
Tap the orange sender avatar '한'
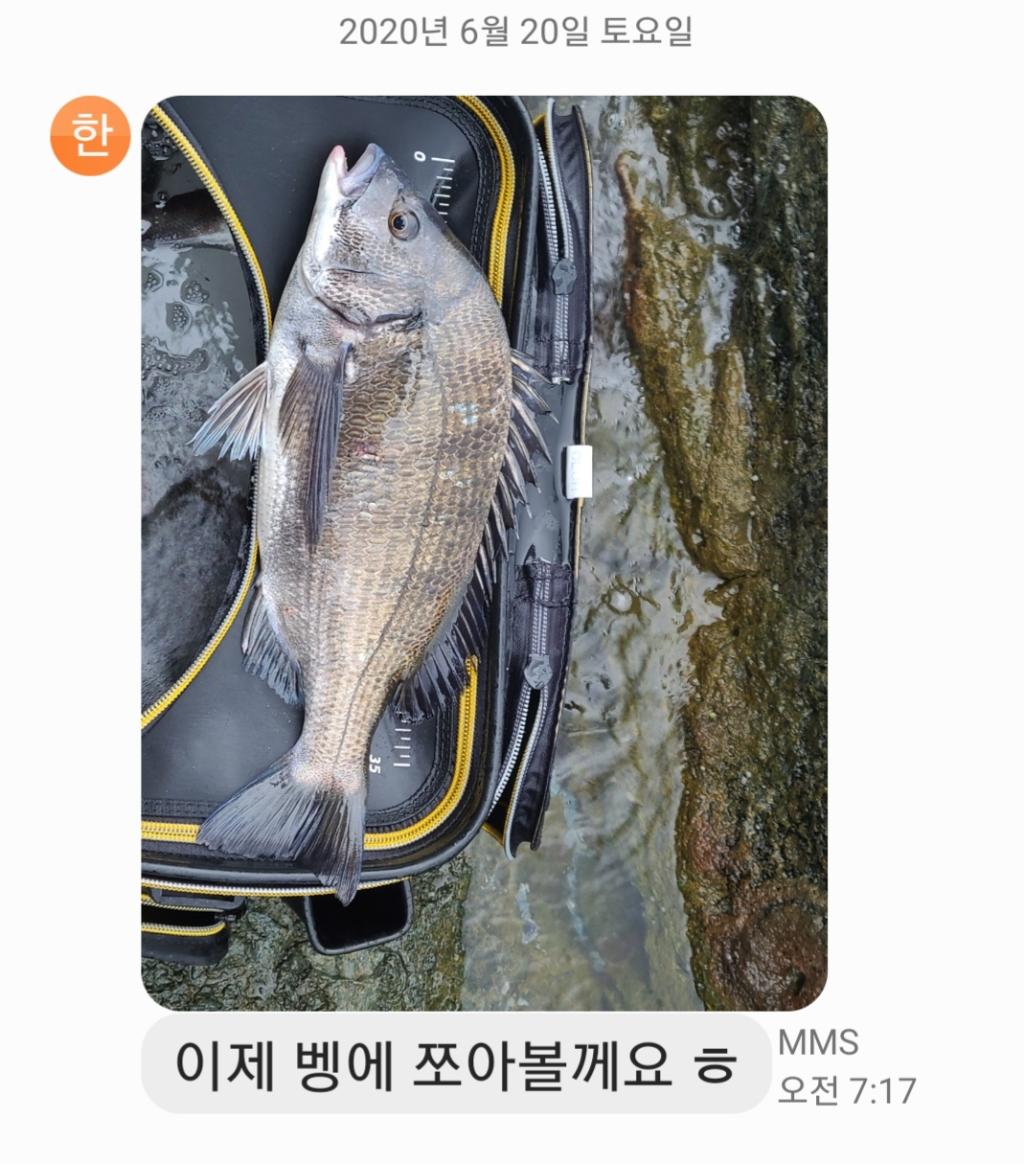click(90, 135)
